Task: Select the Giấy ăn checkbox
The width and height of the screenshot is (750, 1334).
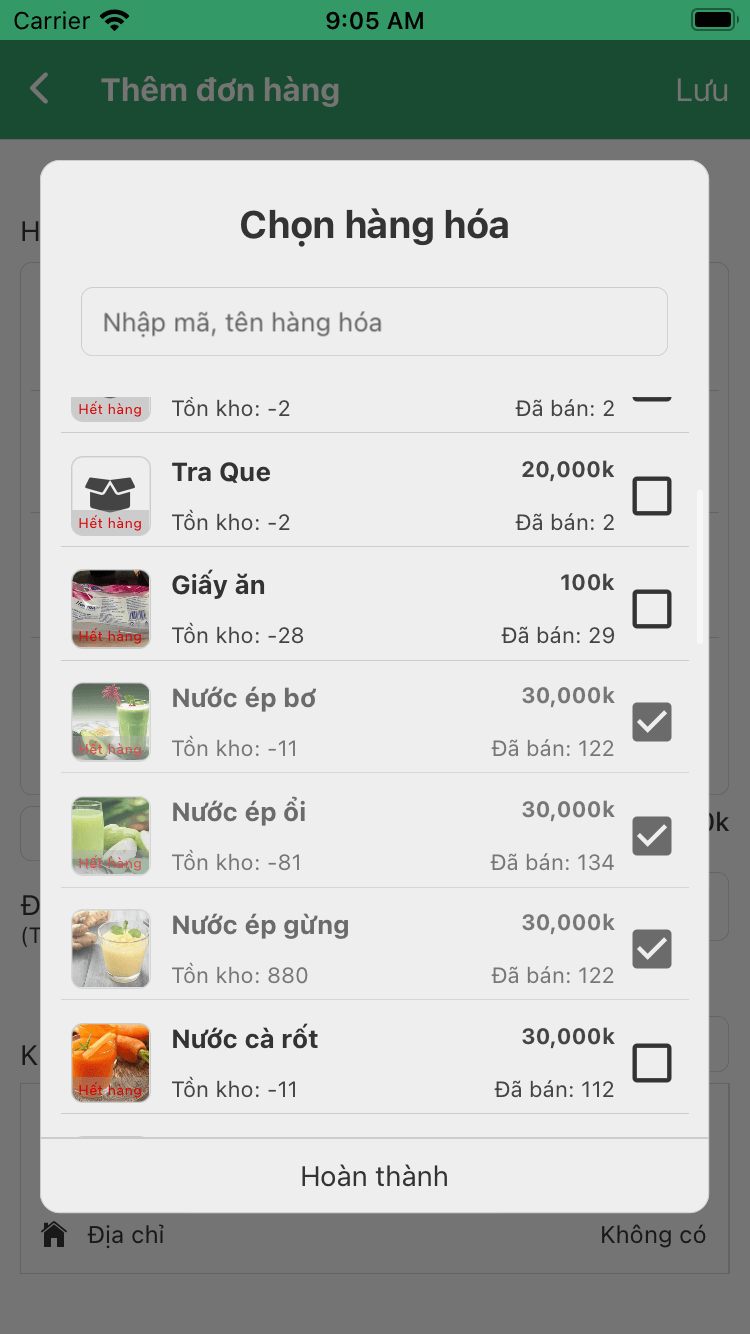Action: tap(652, 609)
